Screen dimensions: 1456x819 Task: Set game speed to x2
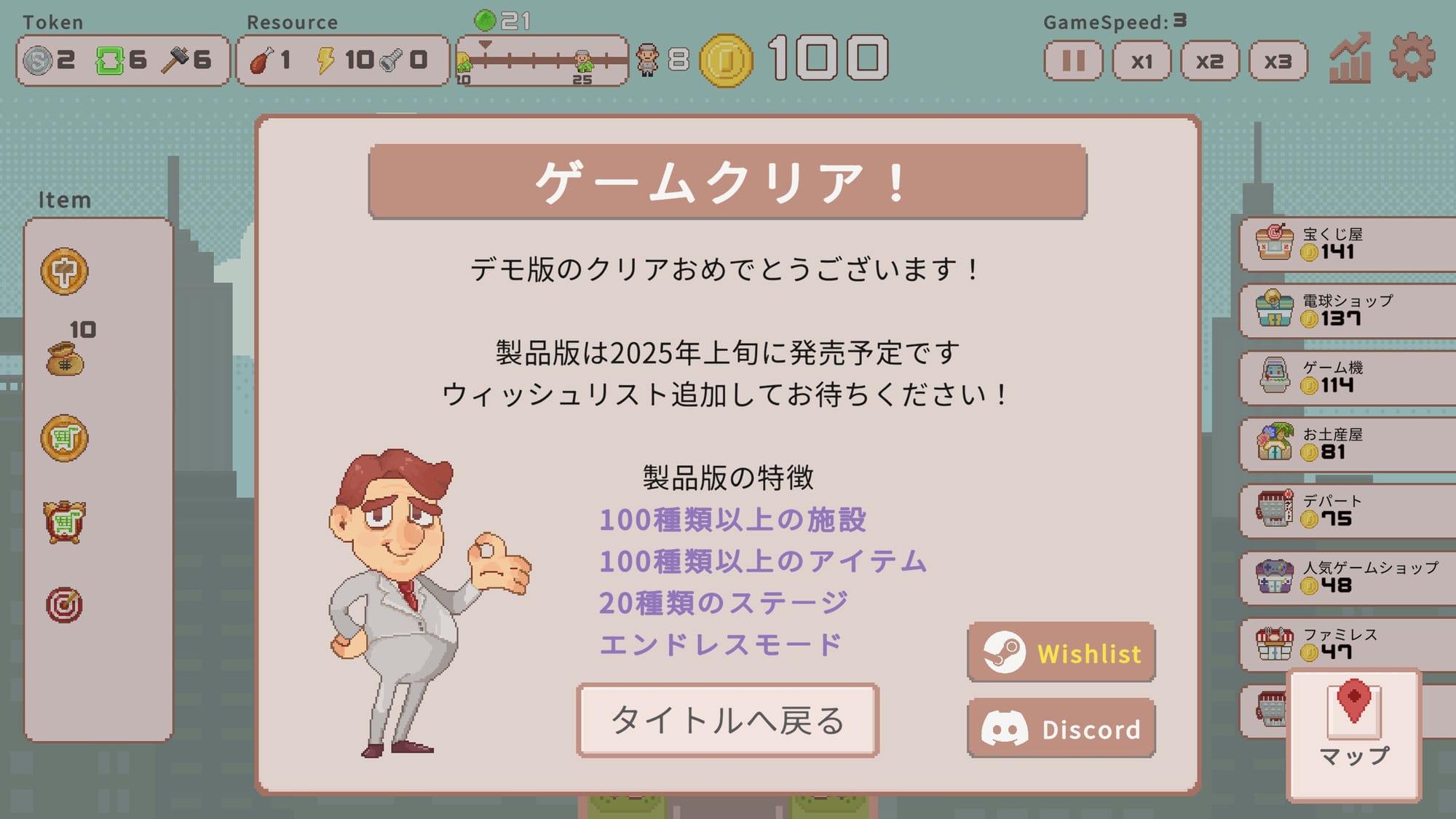[x=1209, y=60]
